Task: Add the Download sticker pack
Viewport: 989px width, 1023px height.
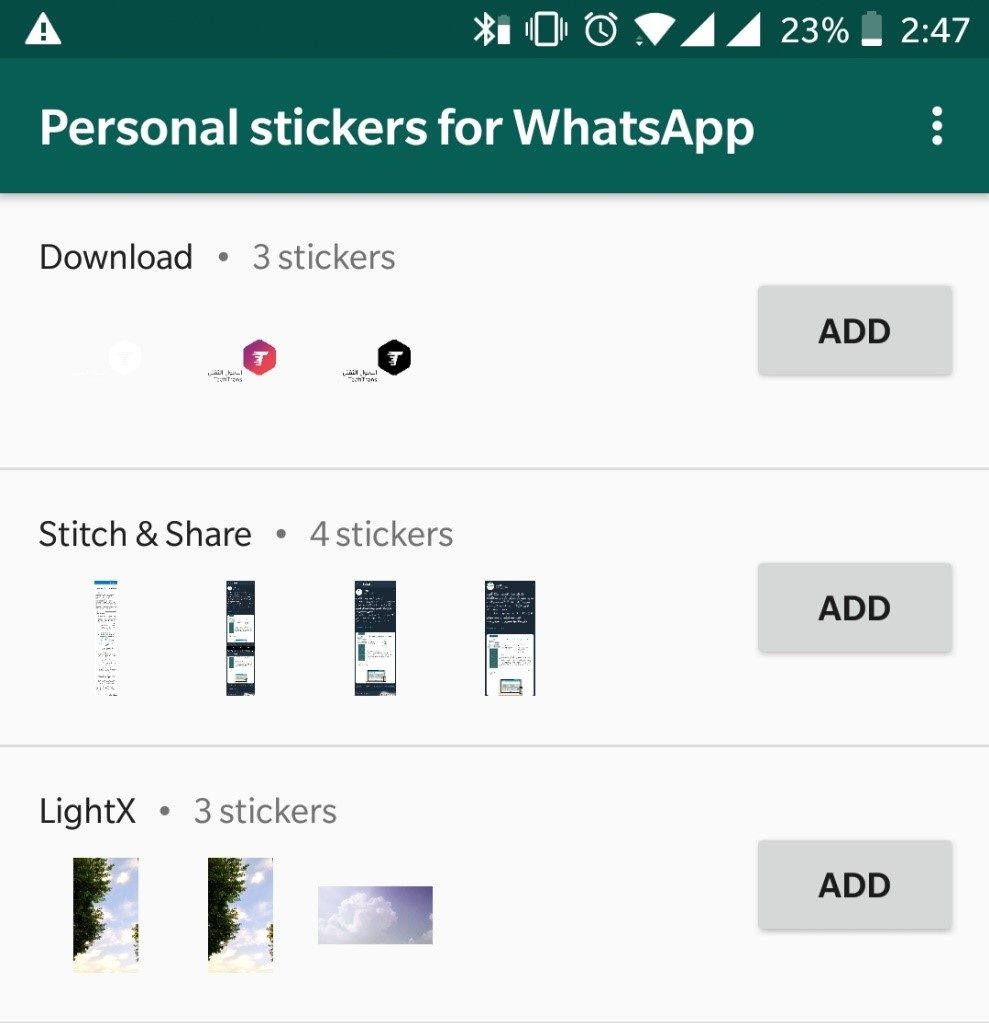Action: [x=854, y=331]
